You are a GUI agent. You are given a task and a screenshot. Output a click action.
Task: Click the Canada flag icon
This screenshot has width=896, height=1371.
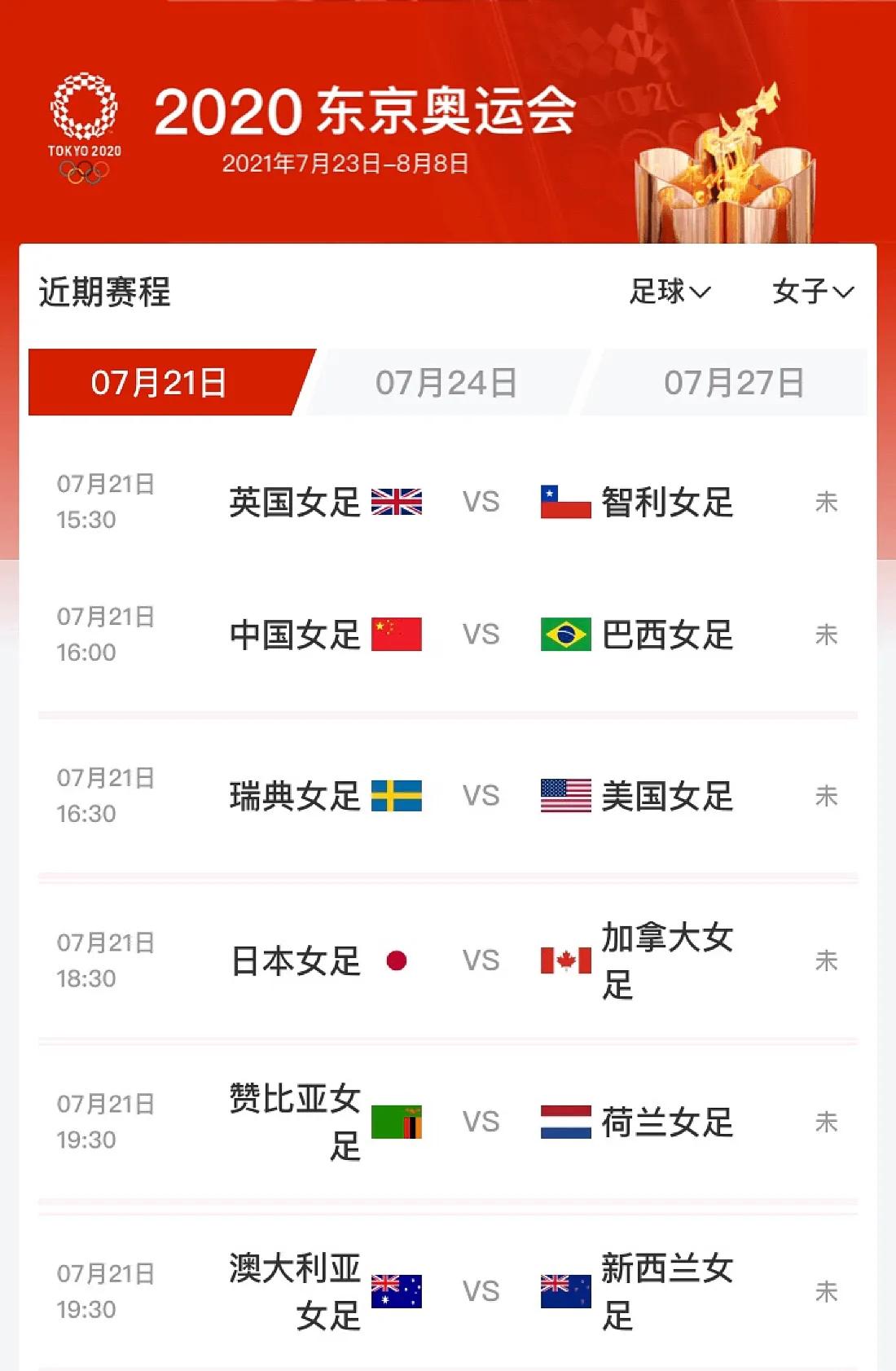[565, 960]
